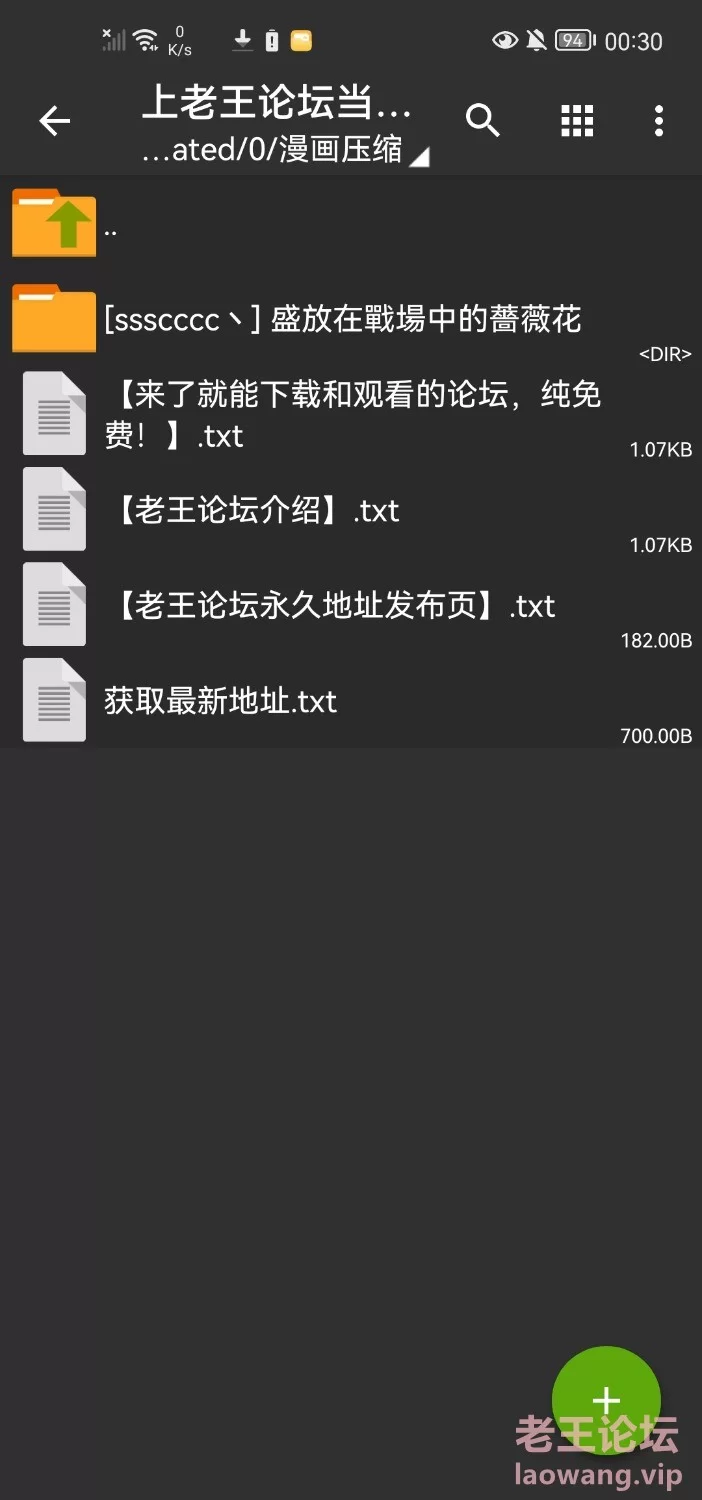702x1500 pixels.
Task: Open the overflow menu
Action: (658, 121)
